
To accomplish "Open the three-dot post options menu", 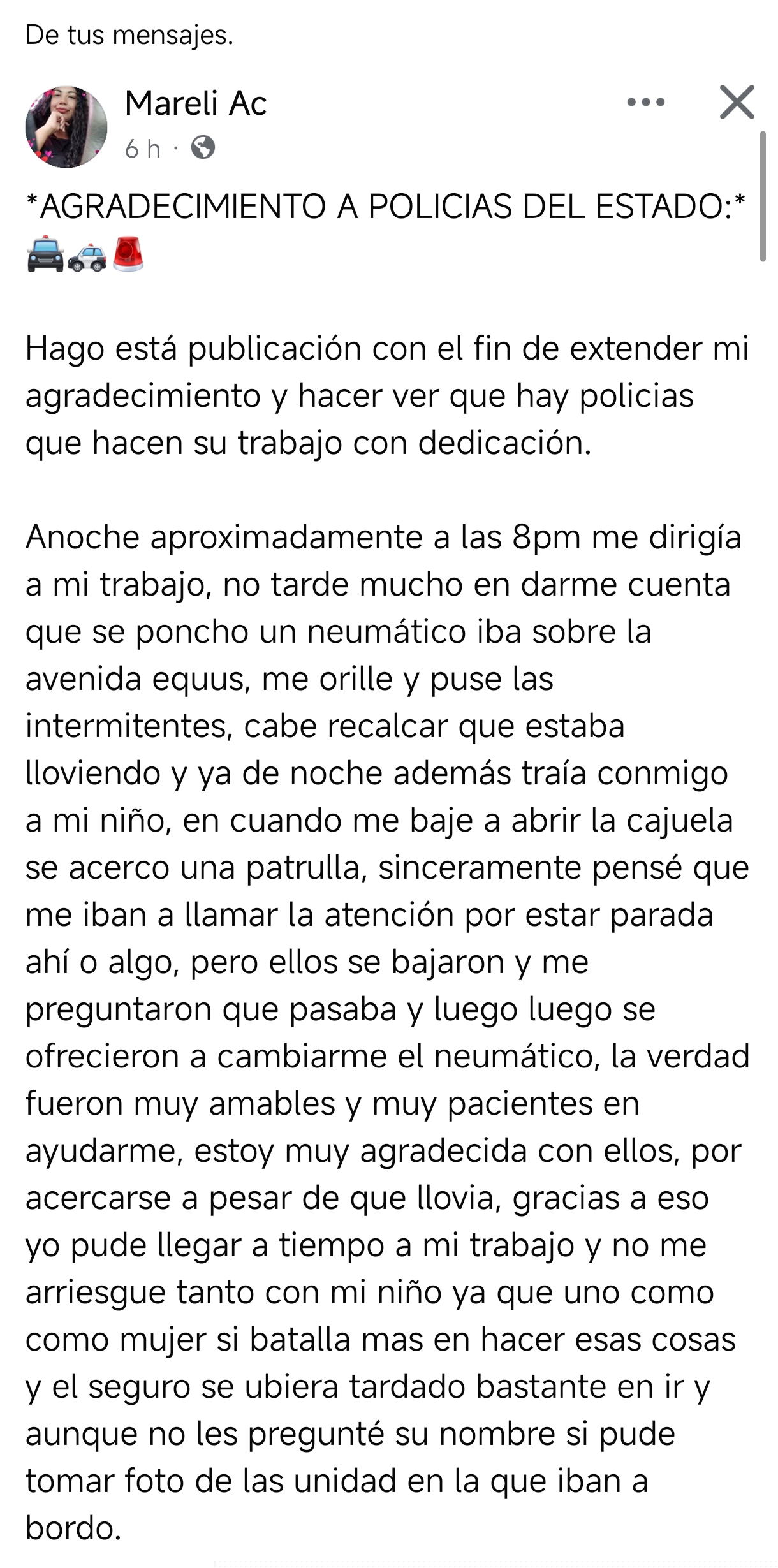I will [x=645, y=103].
